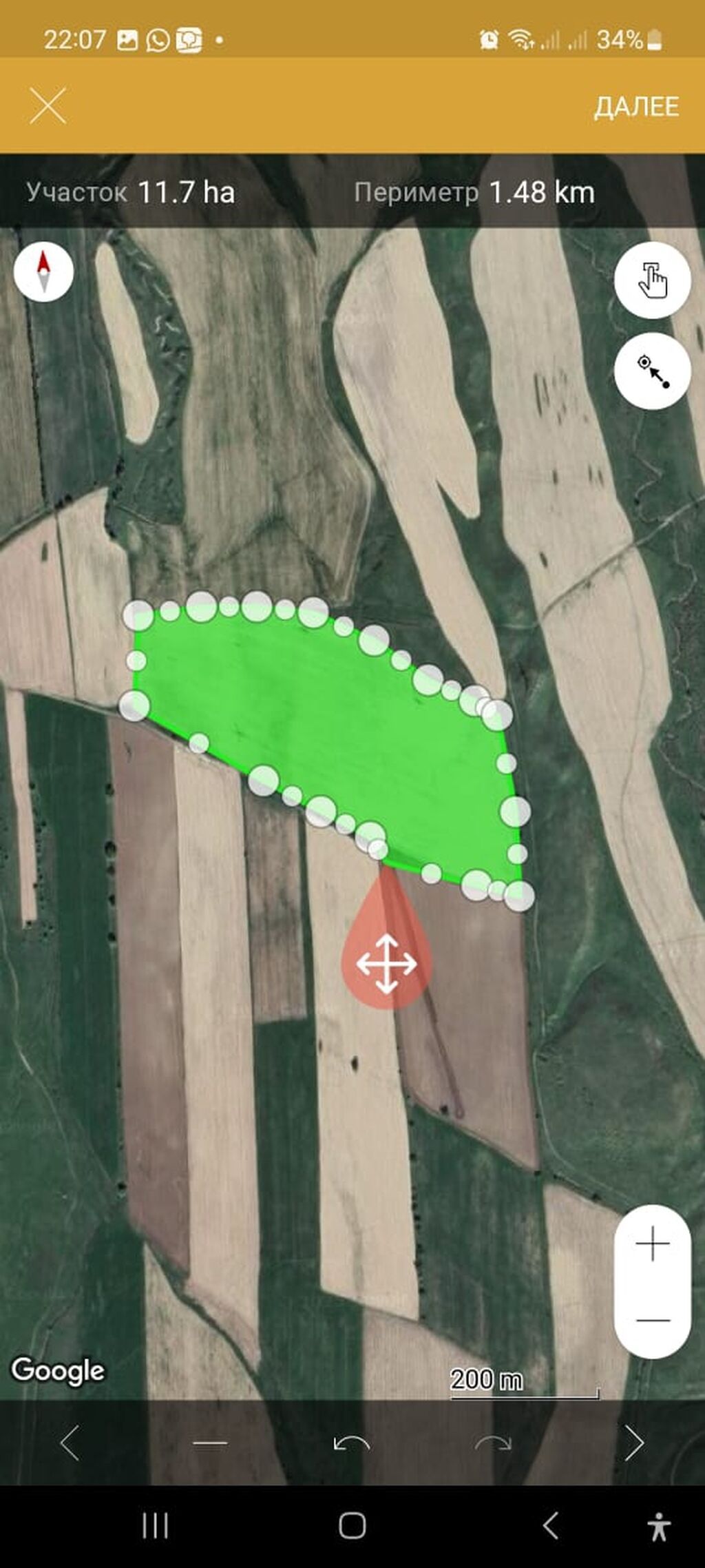The height and width of the screenshot is (1568, 705).
Task: Tap ДАЛЕЕ to continue
Action: [636, 107]
